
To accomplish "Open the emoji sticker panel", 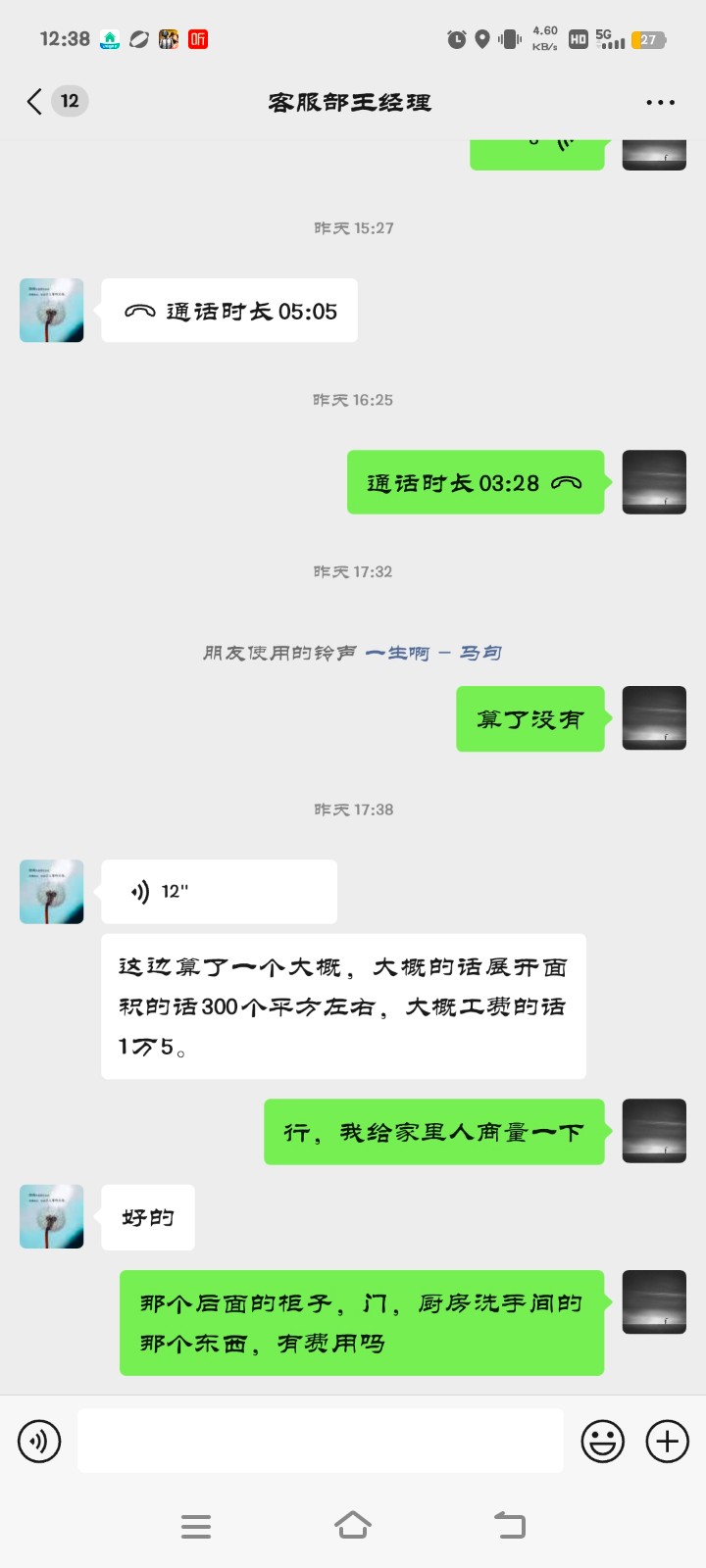I will click(602, 1441).
